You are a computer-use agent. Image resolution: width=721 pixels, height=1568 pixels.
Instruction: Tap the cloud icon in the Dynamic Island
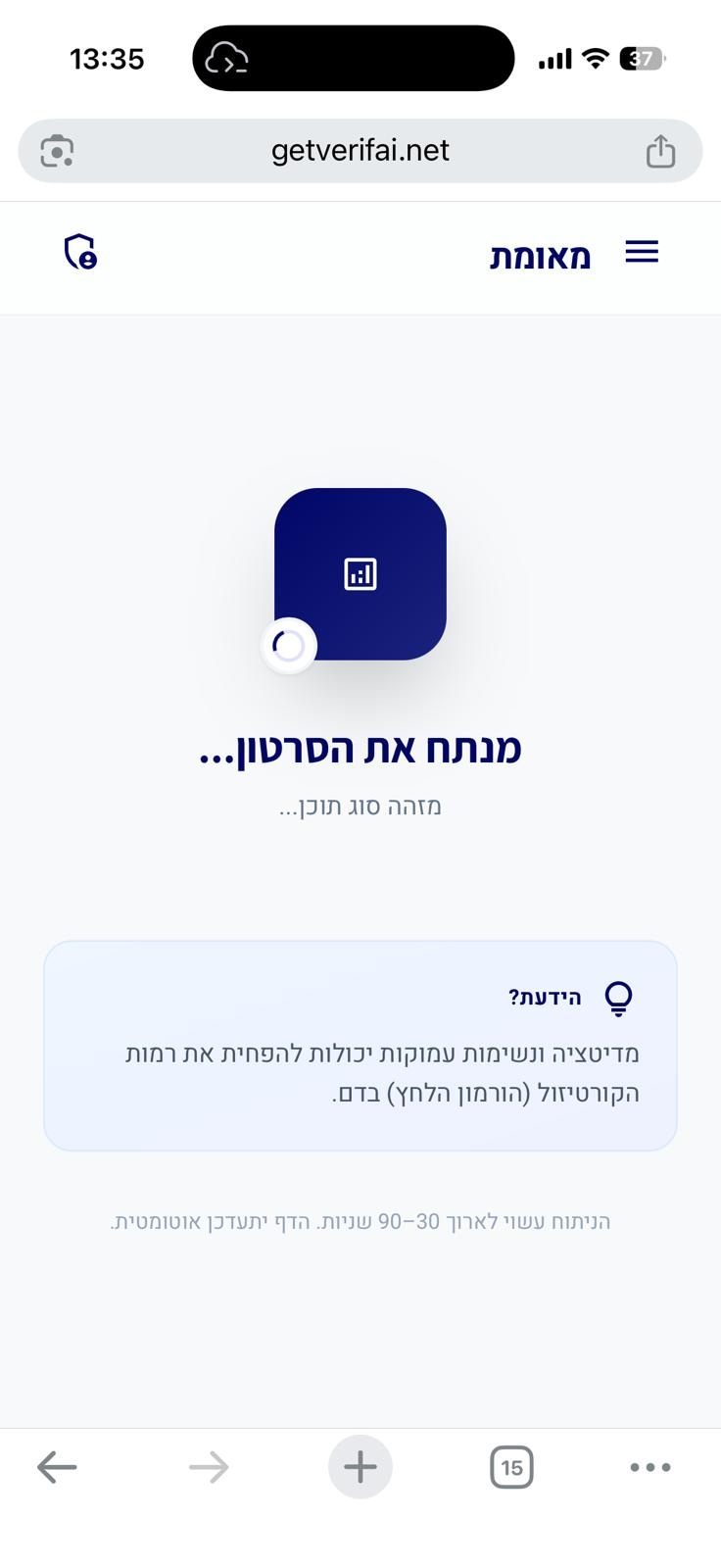click(x=227, y=58)
